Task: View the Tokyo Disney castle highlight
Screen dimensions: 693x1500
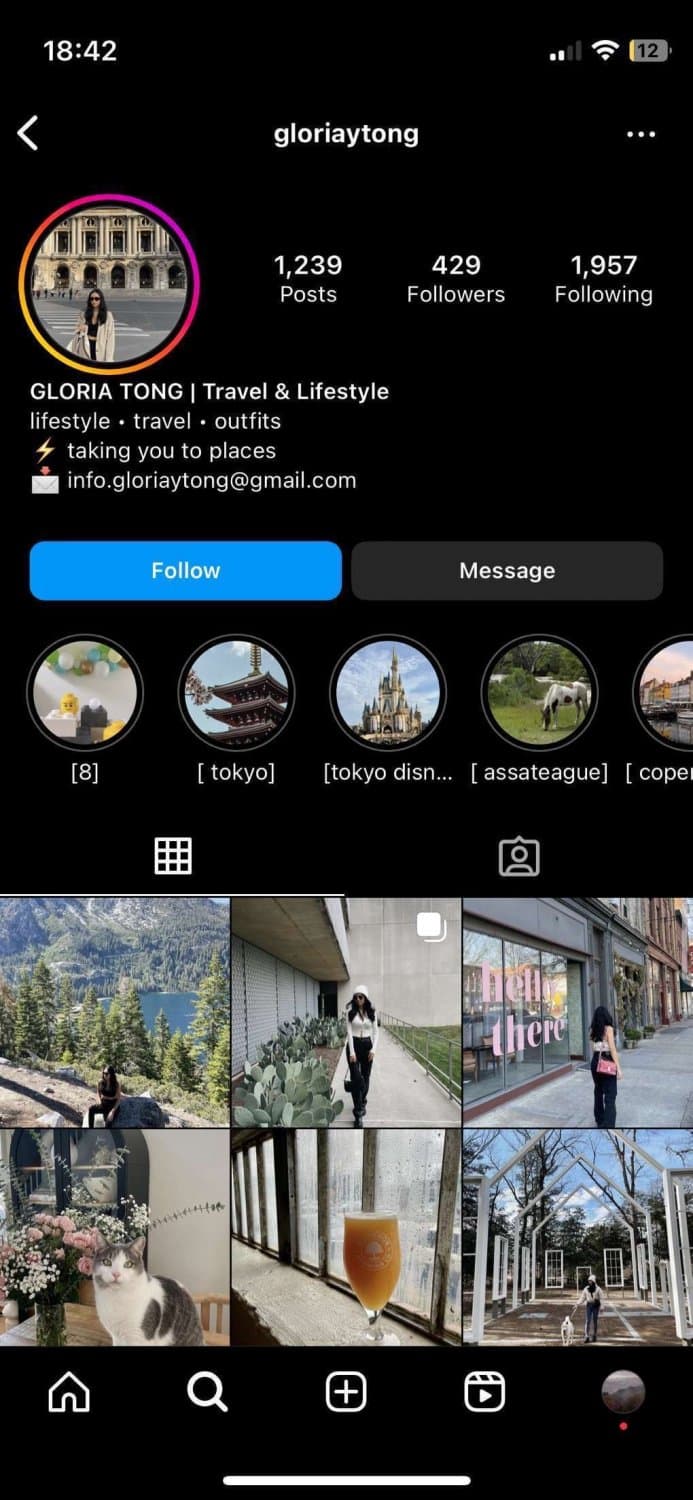Action: (x=388, y=693)
